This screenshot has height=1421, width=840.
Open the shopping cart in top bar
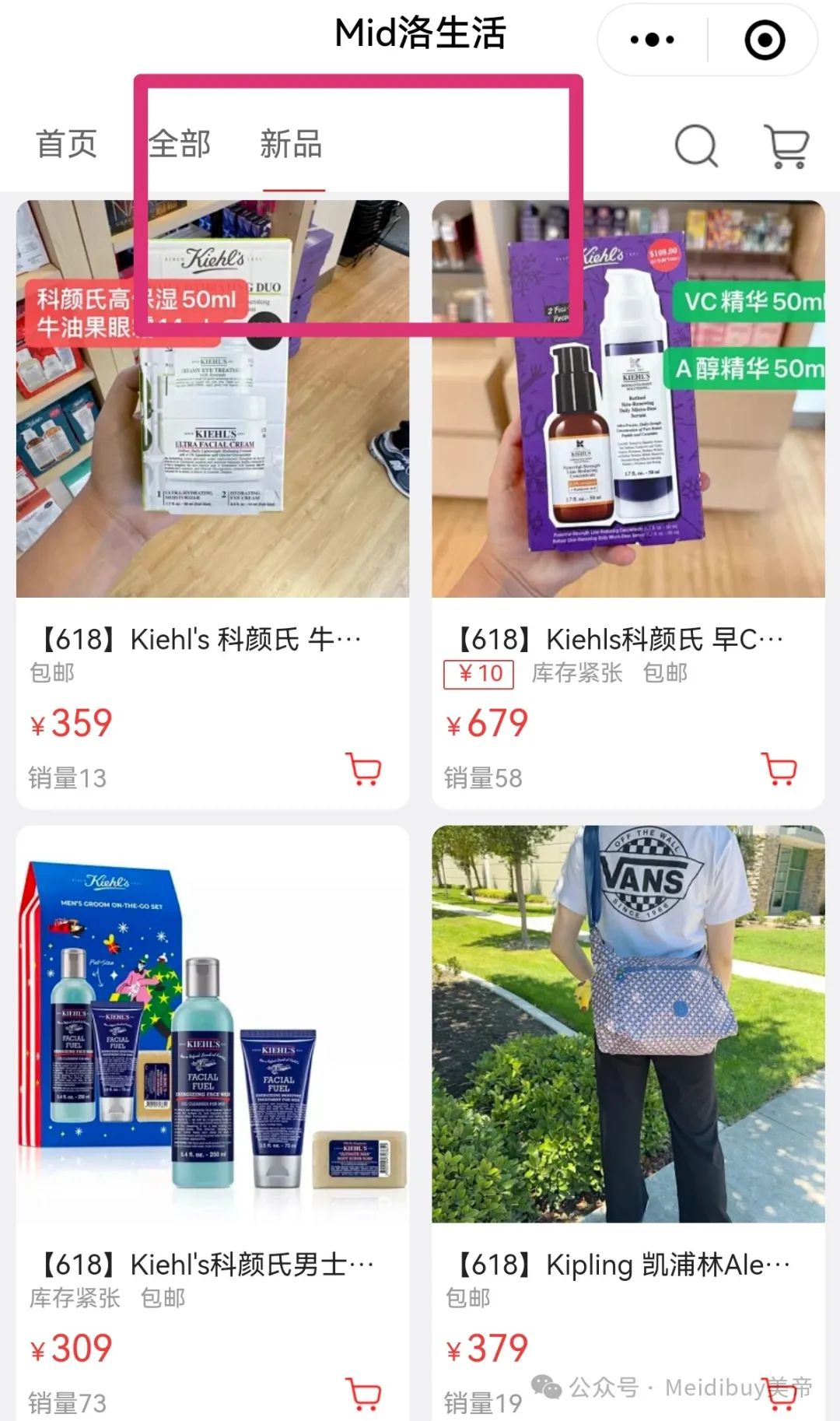tap(787, 146)
